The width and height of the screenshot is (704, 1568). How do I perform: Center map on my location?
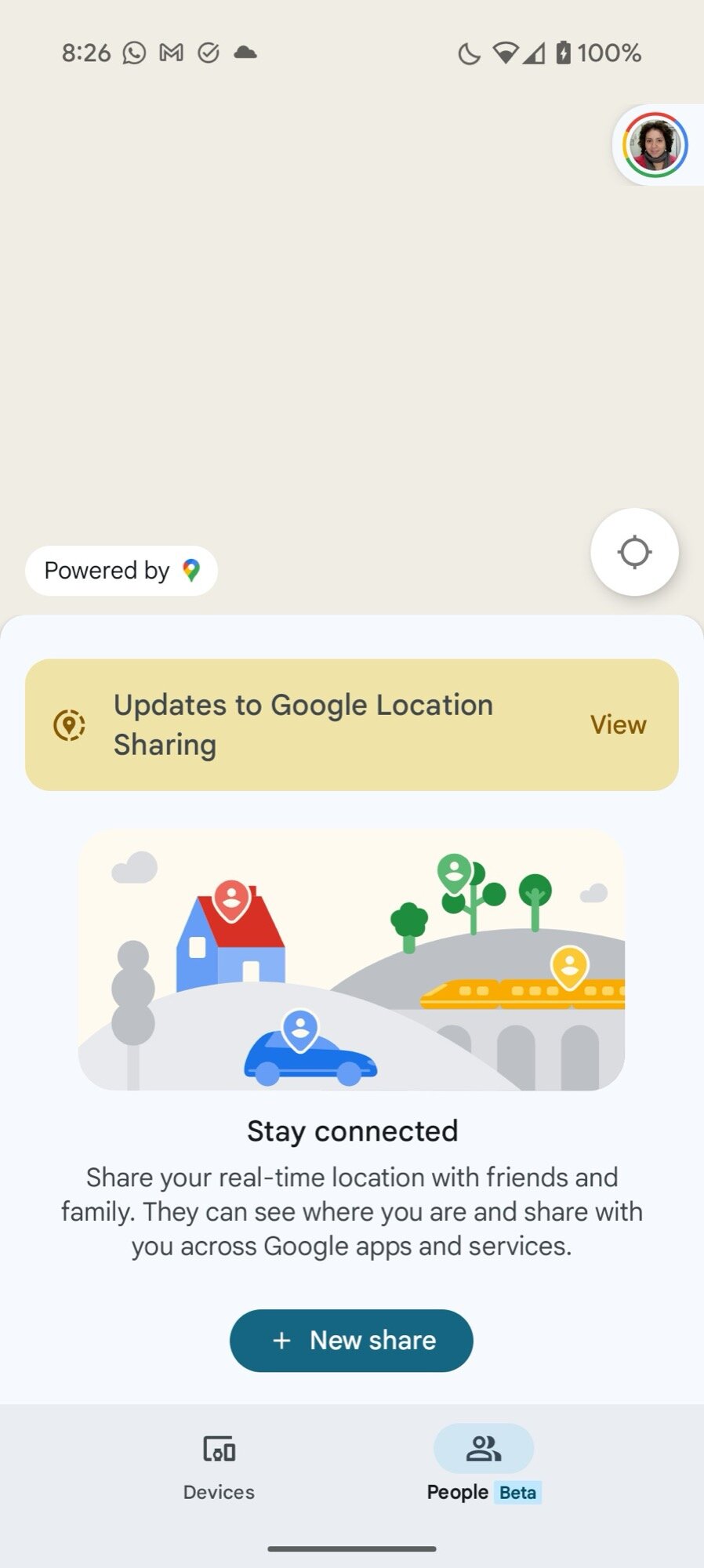pyautogui.click(x=634, y=552)
